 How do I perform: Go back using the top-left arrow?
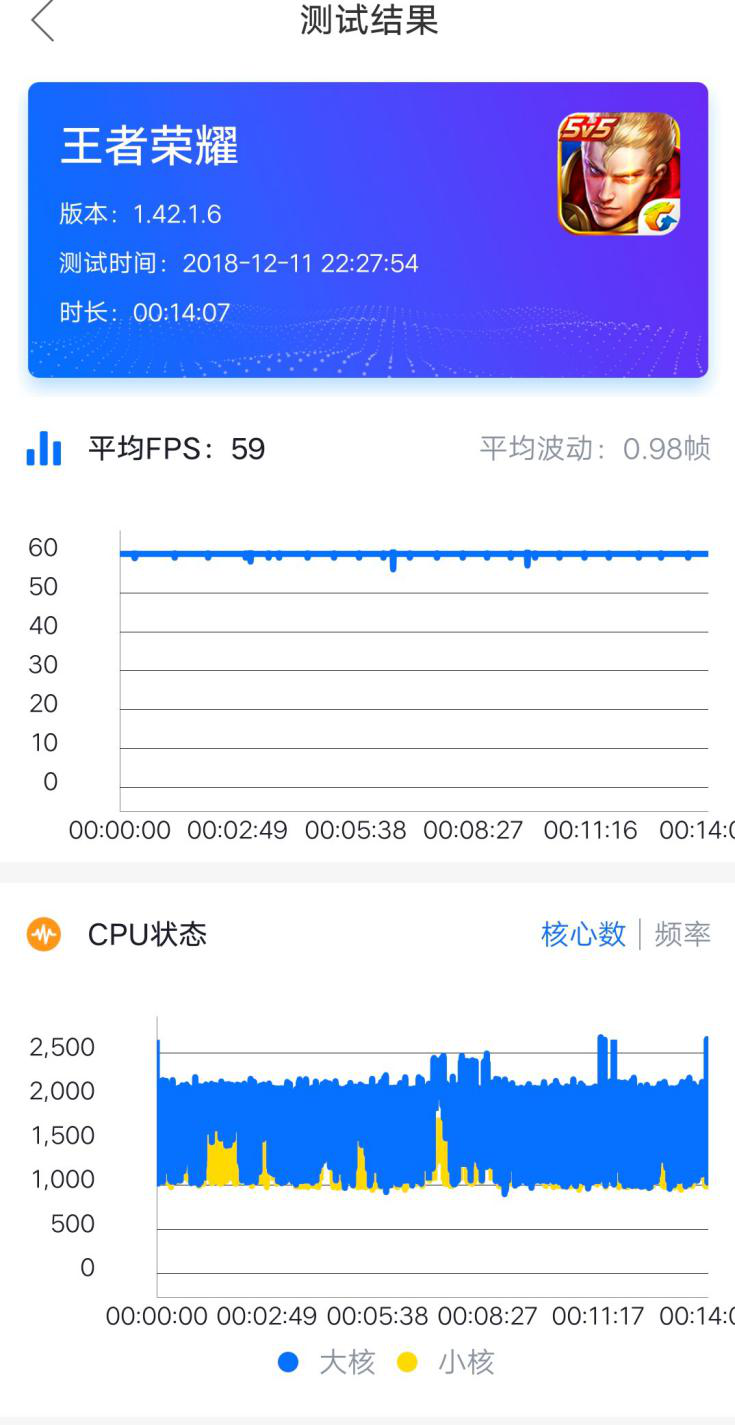pyautogui.click(x=42, y=21)
